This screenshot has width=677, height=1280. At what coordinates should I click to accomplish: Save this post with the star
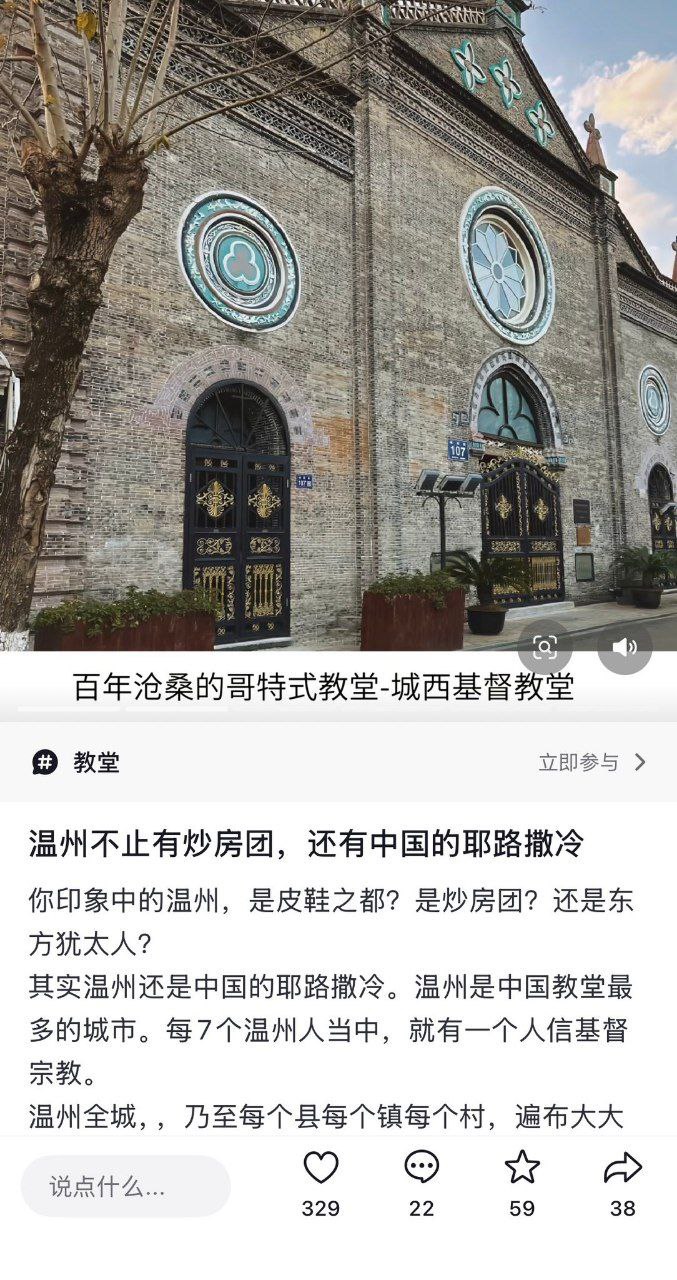click(x=522, y=1168)
